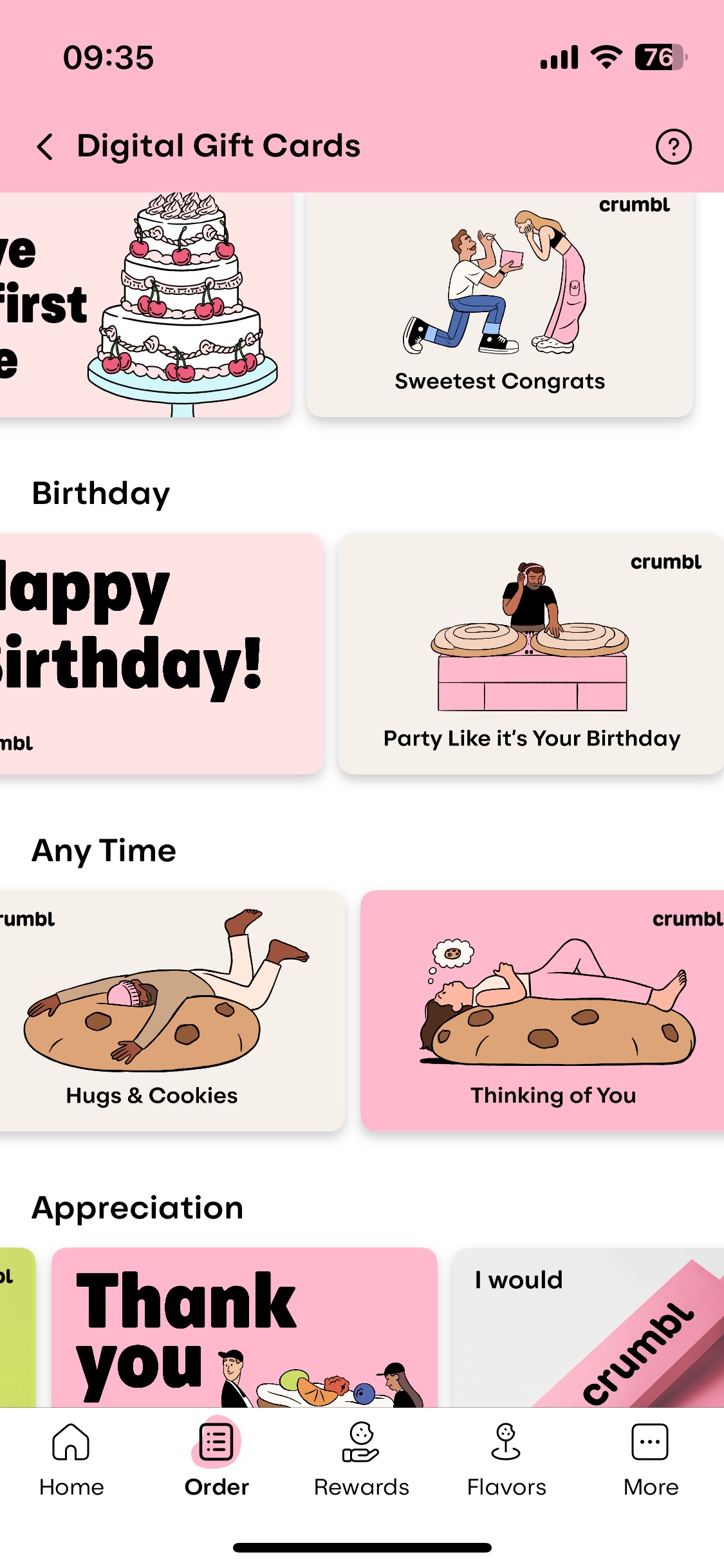Open the help question mark icon
724x1568 pixels.
click(673, 147)
